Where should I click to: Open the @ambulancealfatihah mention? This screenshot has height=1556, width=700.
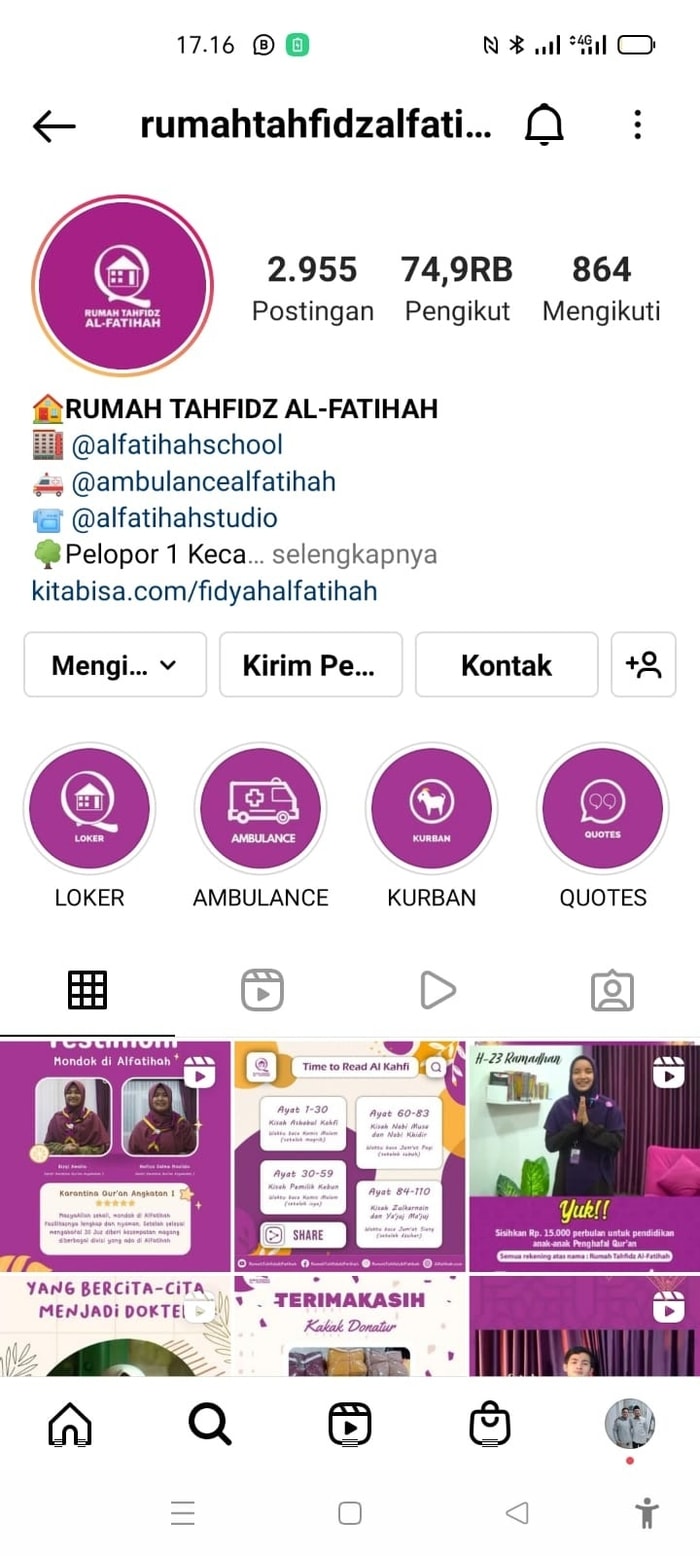[x=203, y=482]
